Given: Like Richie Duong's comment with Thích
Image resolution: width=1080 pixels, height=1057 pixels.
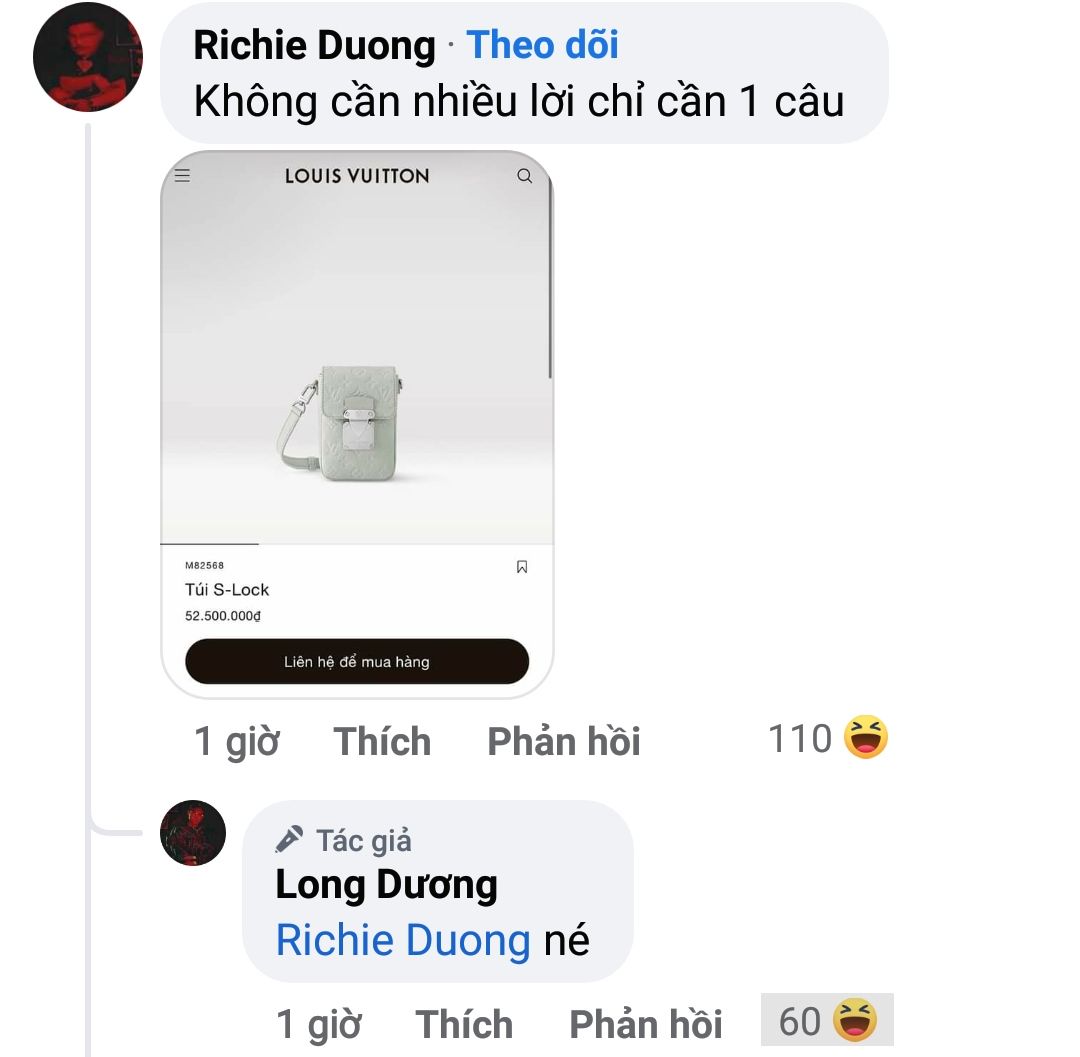Looking at the screenshot, I should [382, 741].
